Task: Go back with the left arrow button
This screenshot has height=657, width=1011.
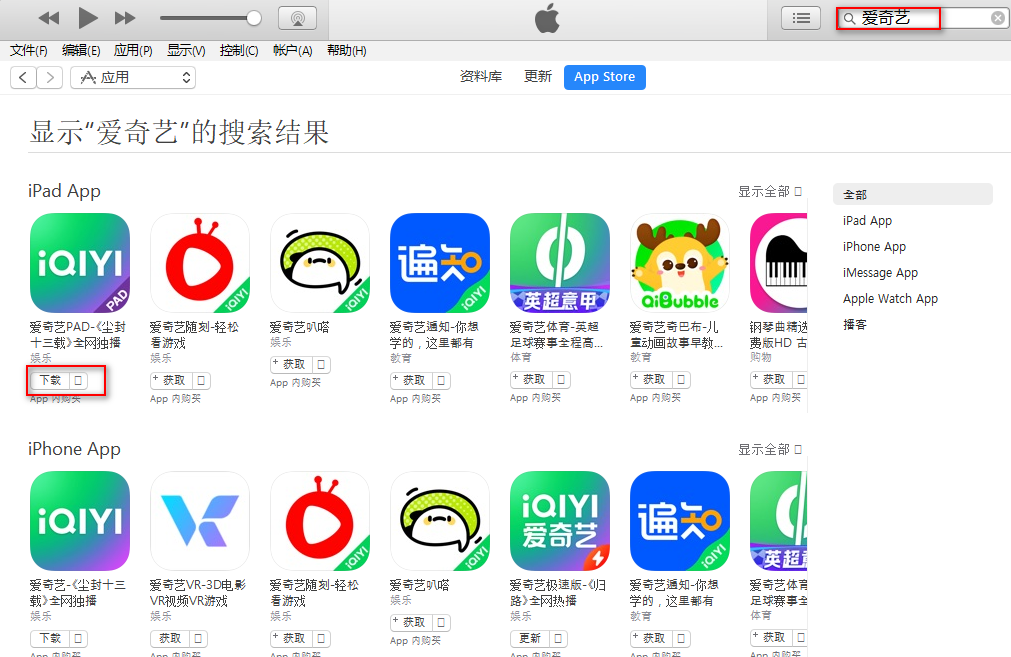Action: coord(23,77)
